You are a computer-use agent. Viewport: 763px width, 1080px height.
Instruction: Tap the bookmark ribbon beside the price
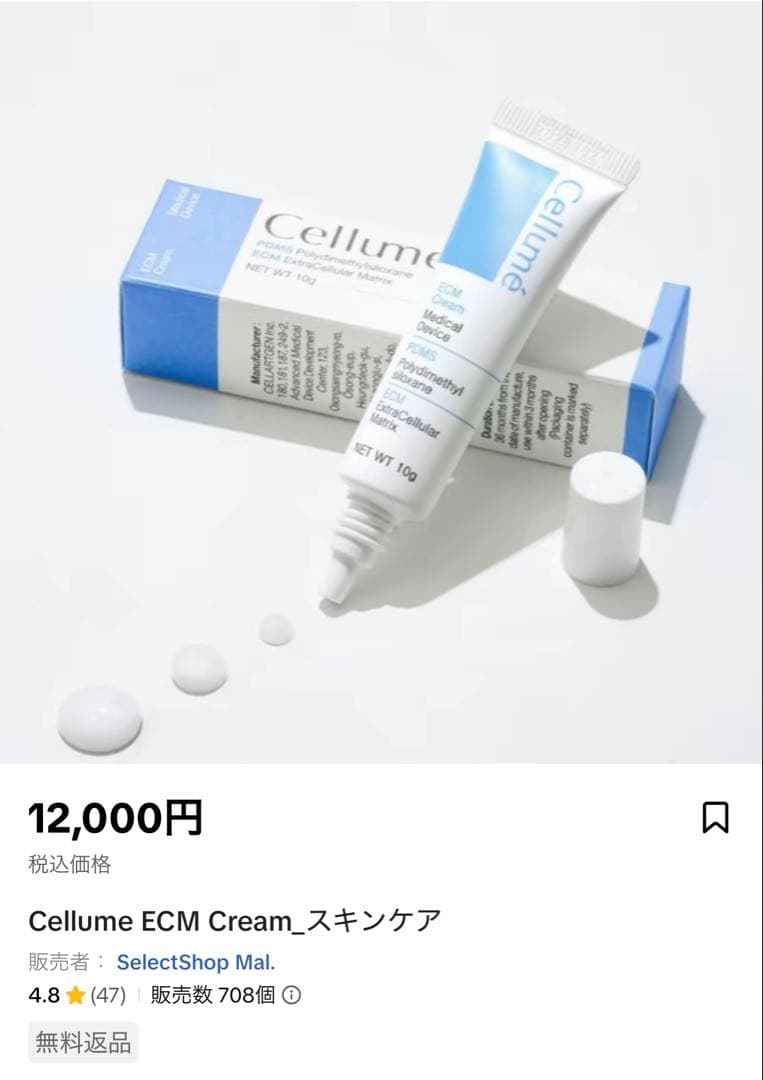pos(713,817)
